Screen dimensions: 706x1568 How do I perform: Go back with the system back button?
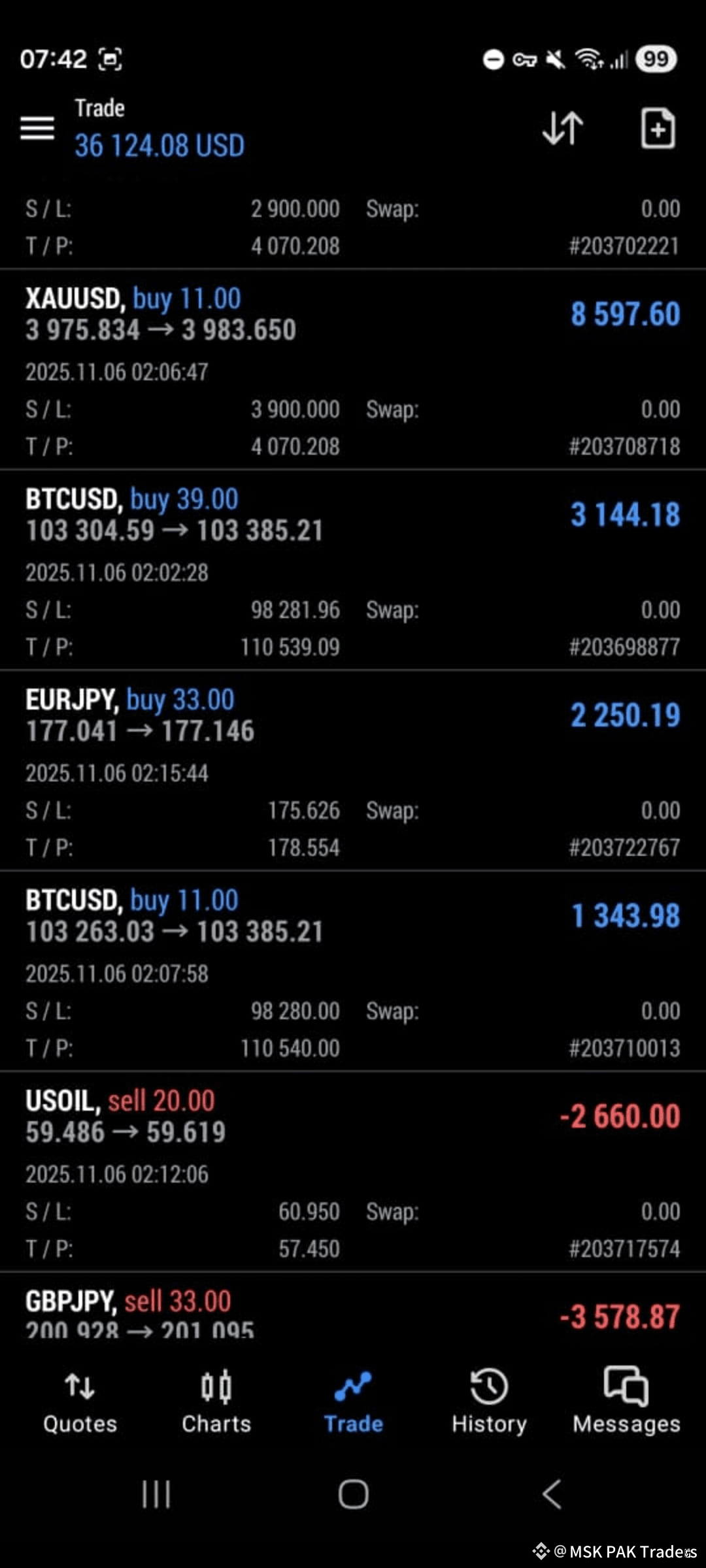click(x=552, y=1494)
